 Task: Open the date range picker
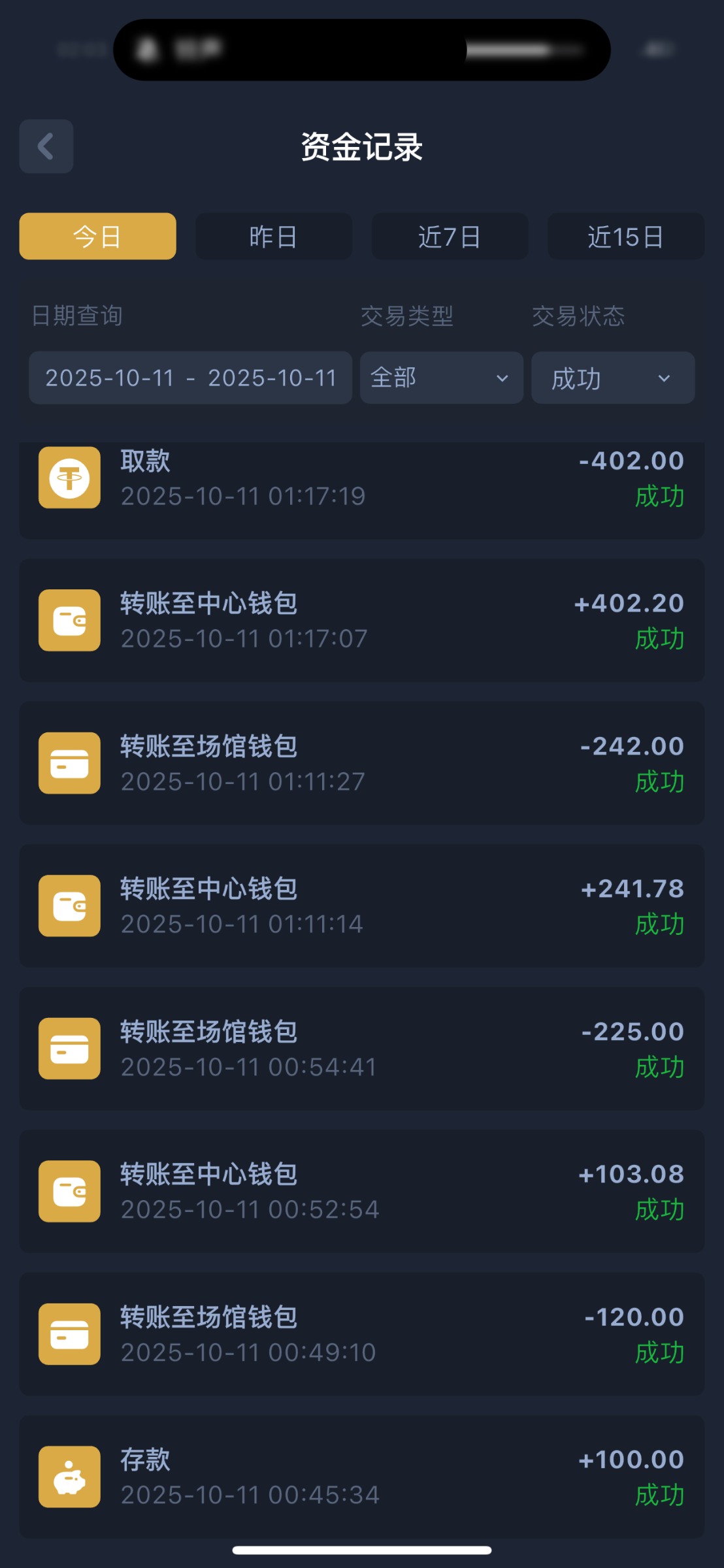pyautogui.click(x=190, y=378)
